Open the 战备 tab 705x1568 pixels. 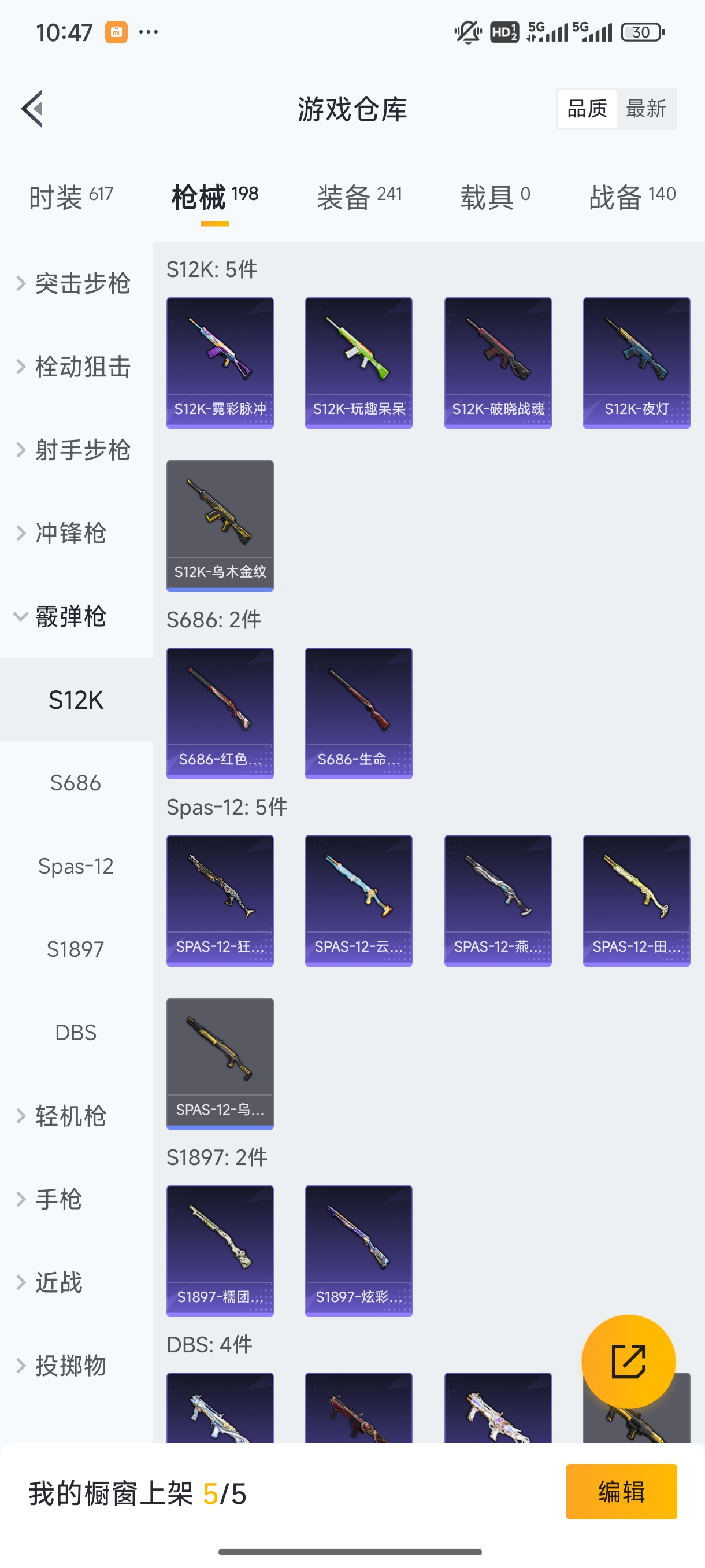click(632, 197)
